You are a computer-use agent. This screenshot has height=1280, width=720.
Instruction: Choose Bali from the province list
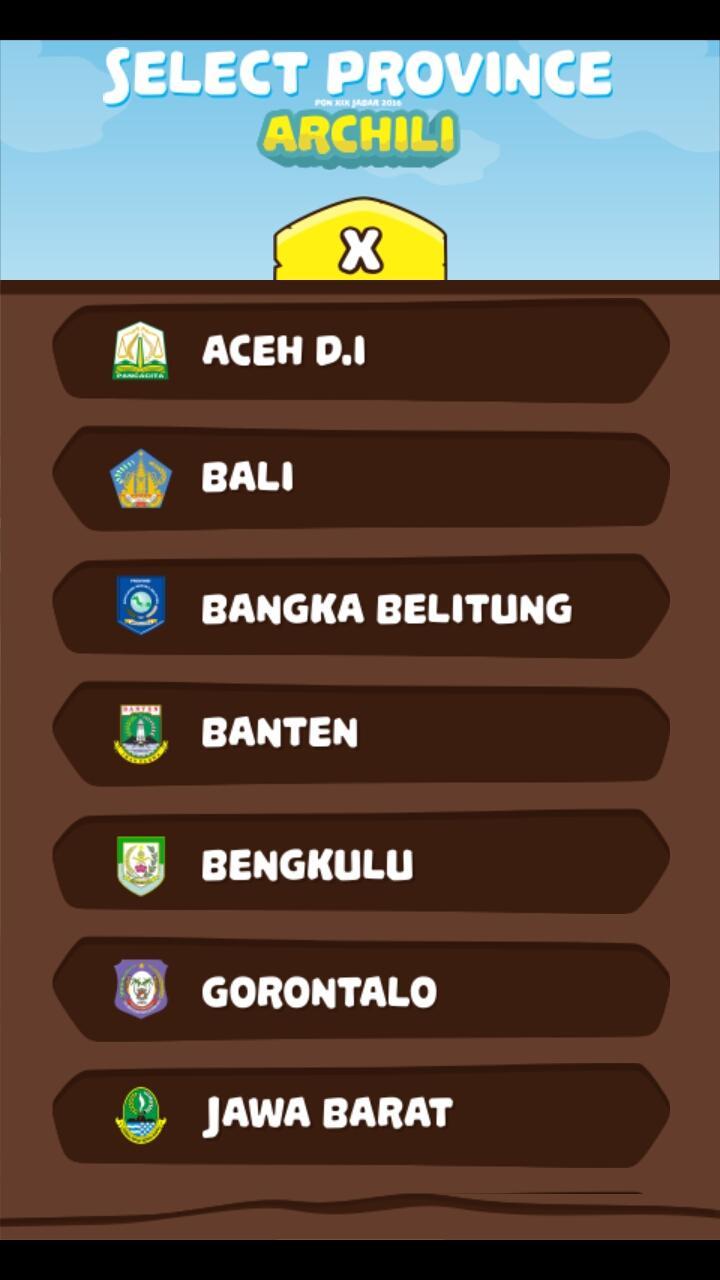(360, 478)
